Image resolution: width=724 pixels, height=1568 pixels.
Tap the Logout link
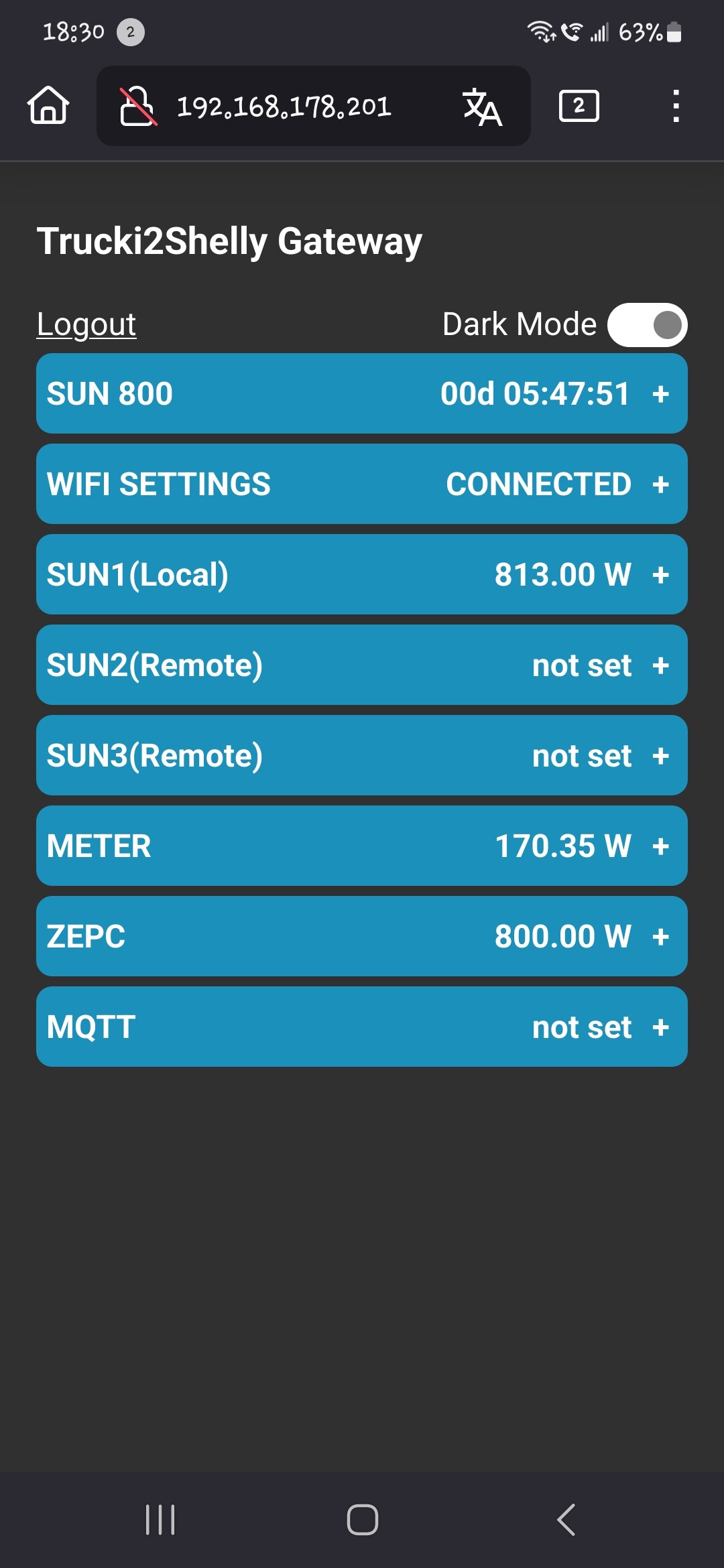[86, 324]
